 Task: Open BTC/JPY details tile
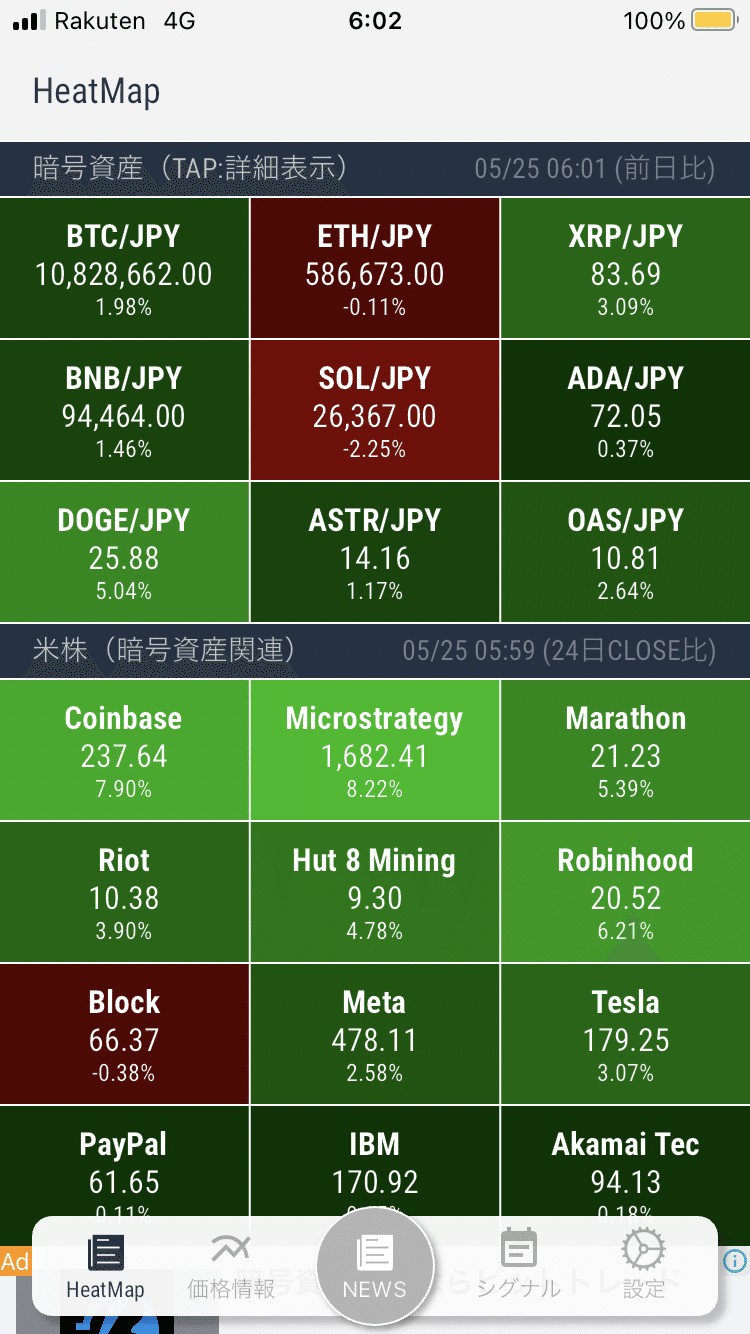pyautogui.click(x=124, y=268)
